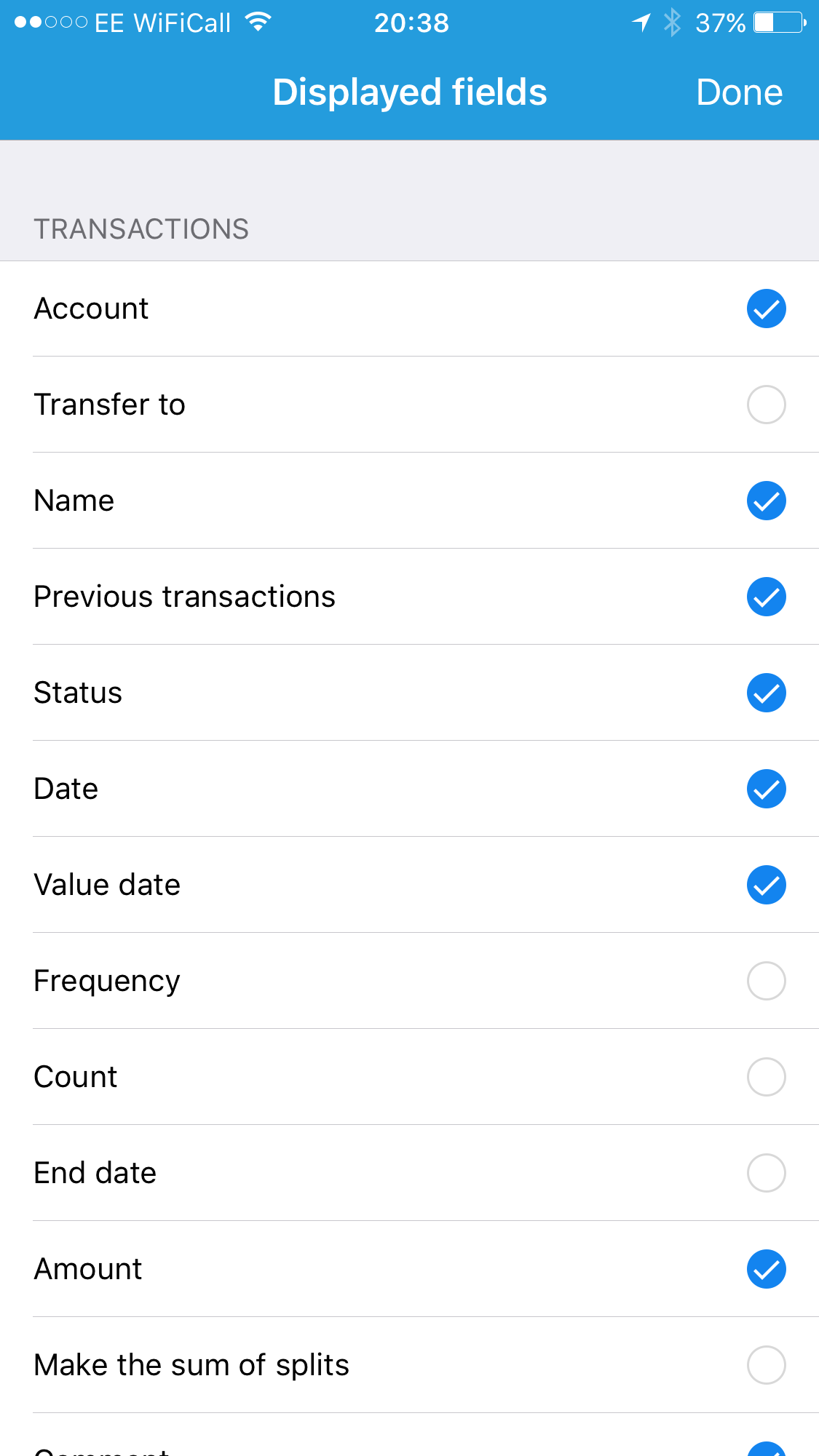Enable the Frequency field

click(766, 981)
